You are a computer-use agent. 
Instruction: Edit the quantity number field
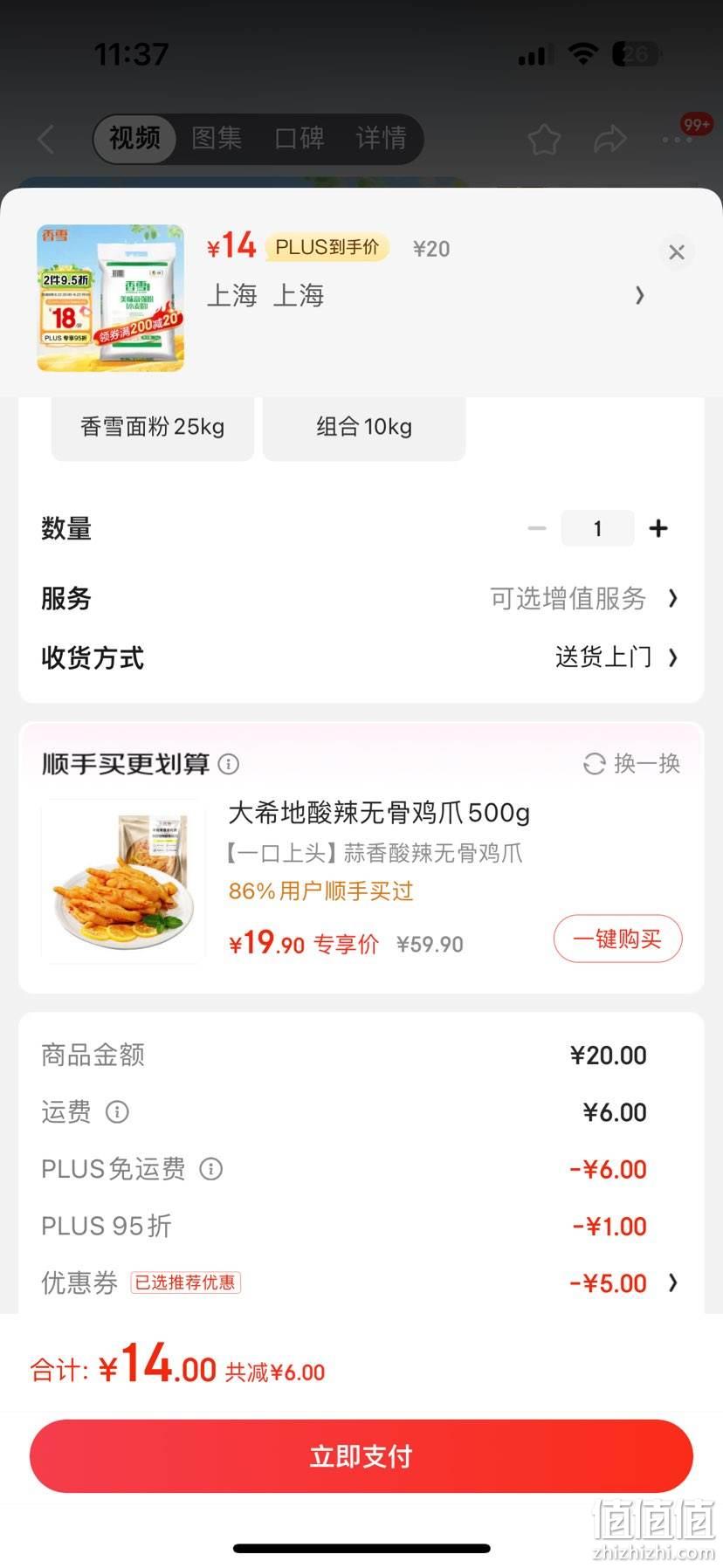pyautogui.click(x=597, y=528)
